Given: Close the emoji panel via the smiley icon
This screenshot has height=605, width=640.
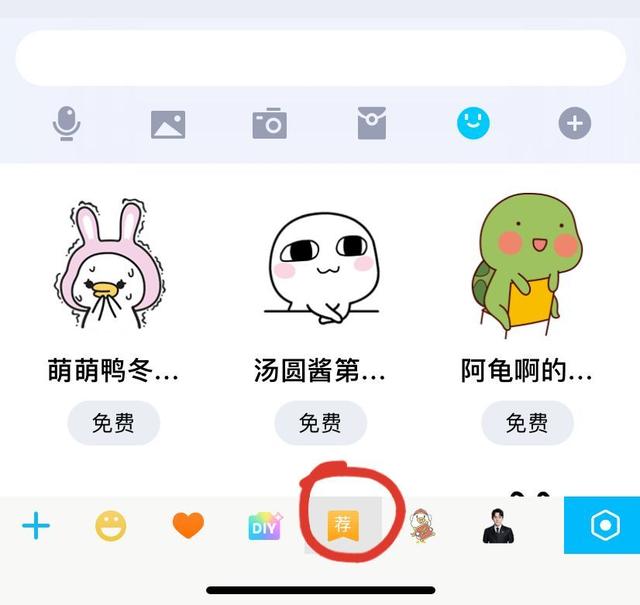Looking at the screenshot, I should [472, 124].
